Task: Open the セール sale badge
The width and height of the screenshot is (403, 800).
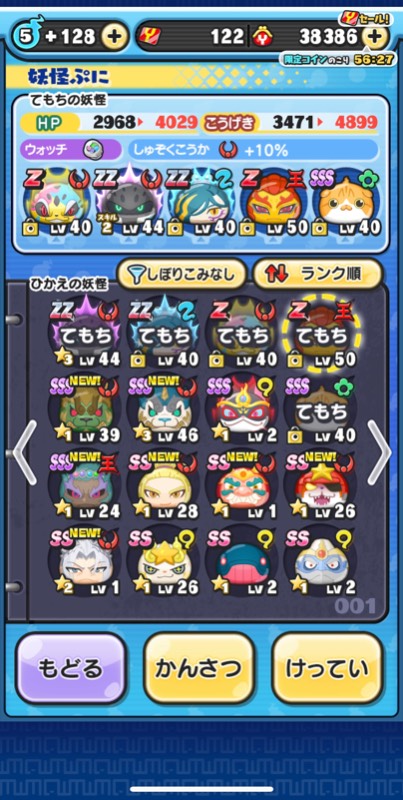Action: point(365,19)
